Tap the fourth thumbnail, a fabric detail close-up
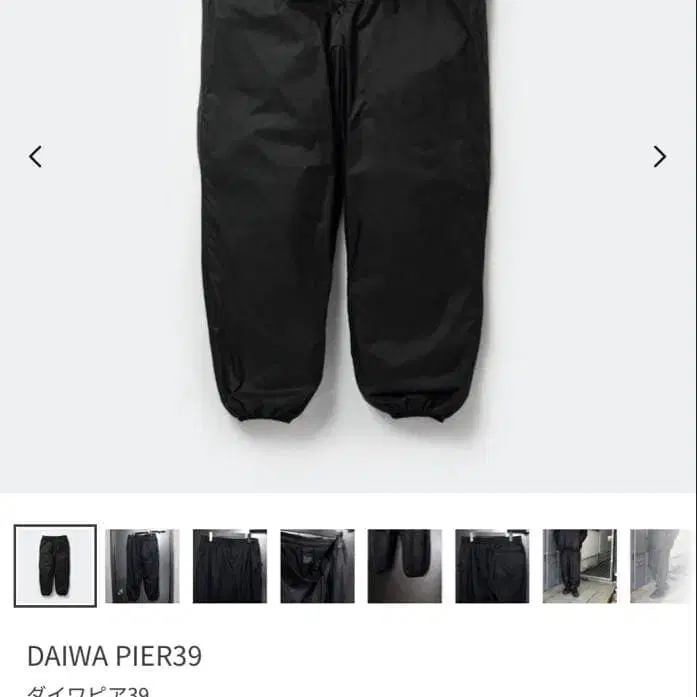Viewport: 697px width, 697px height. tap(317, 566)
